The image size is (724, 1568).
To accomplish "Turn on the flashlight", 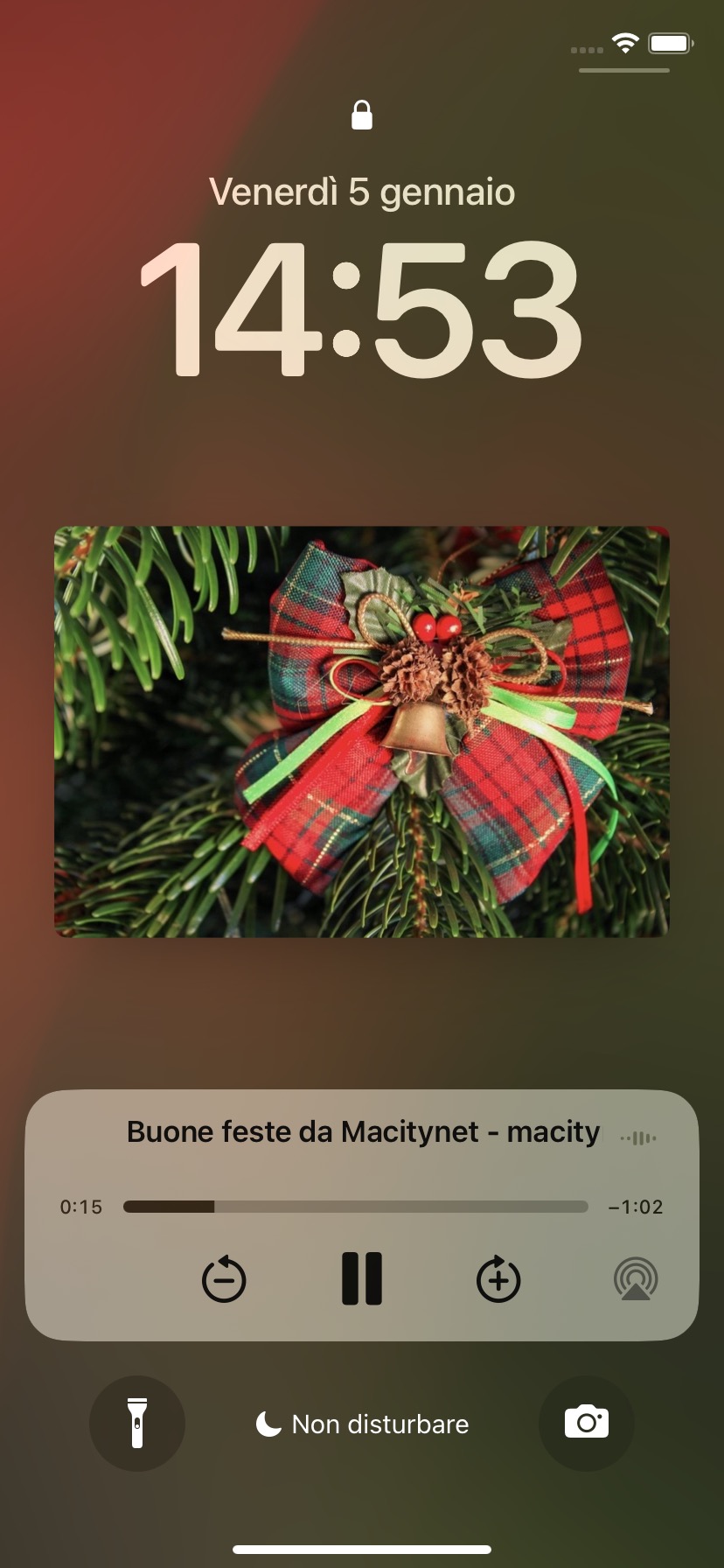I will tap(137, 1424).
